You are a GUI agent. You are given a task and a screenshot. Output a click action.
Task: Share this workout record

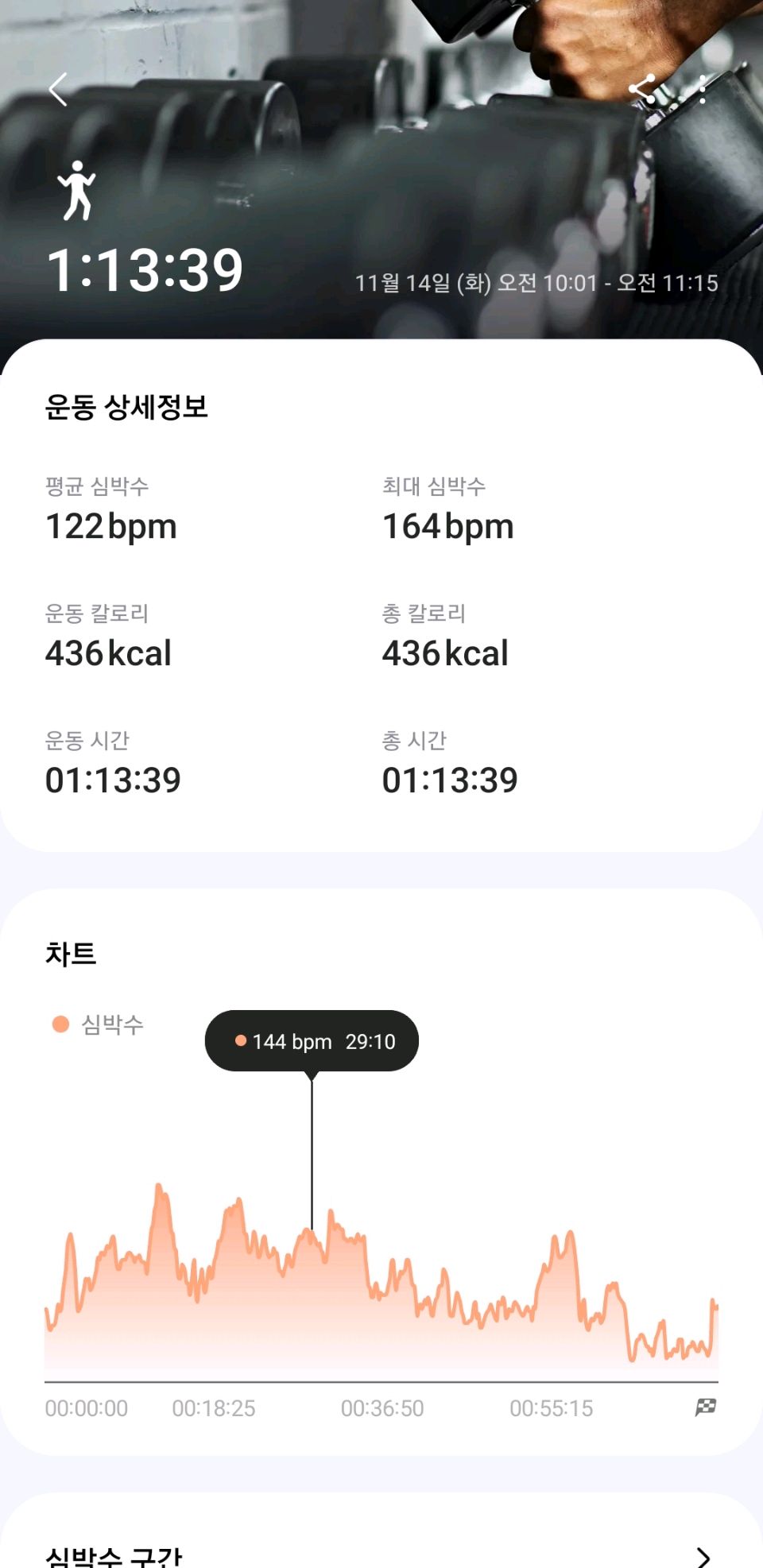[642, 89]
